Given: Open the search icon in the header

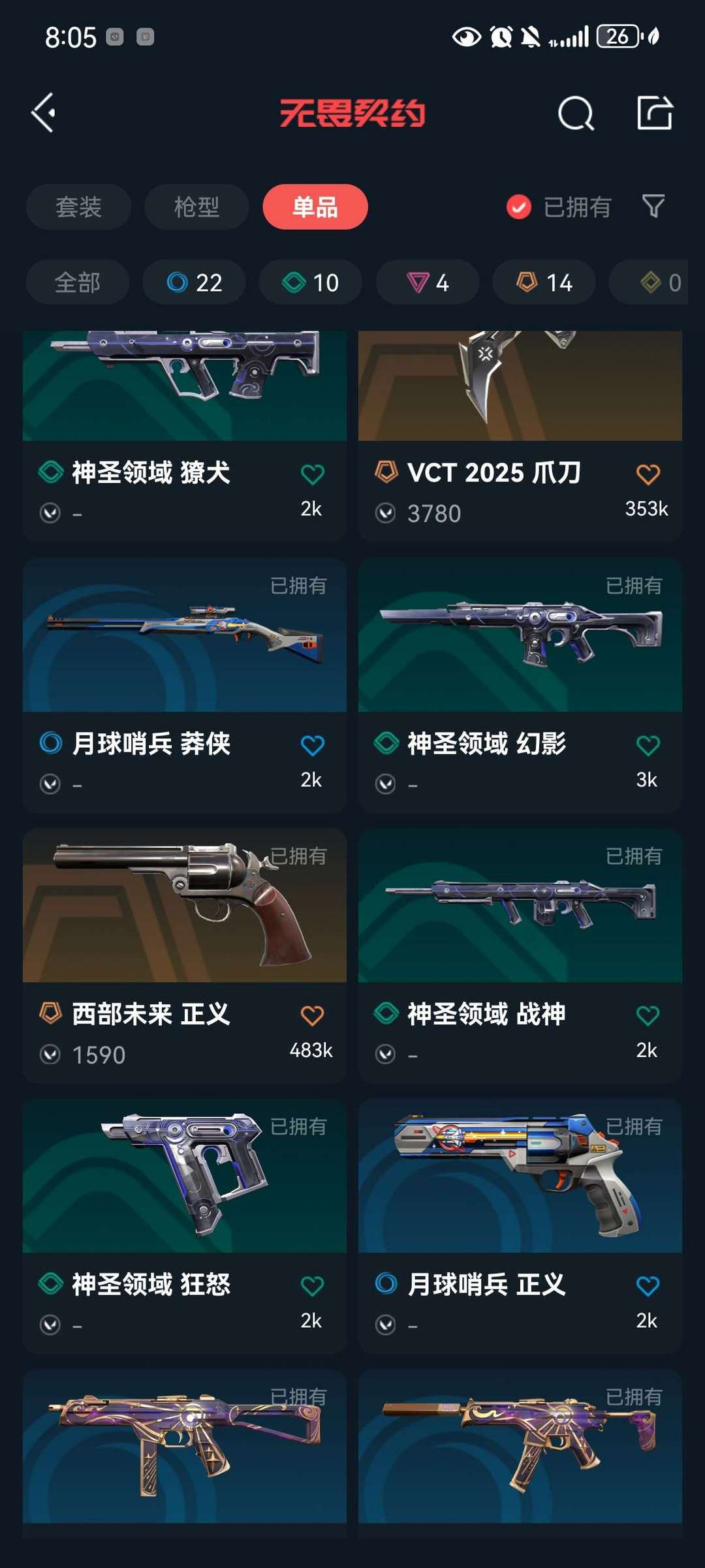Looking at the screenshot, I should pyautogui.click(x=576, y=114).
